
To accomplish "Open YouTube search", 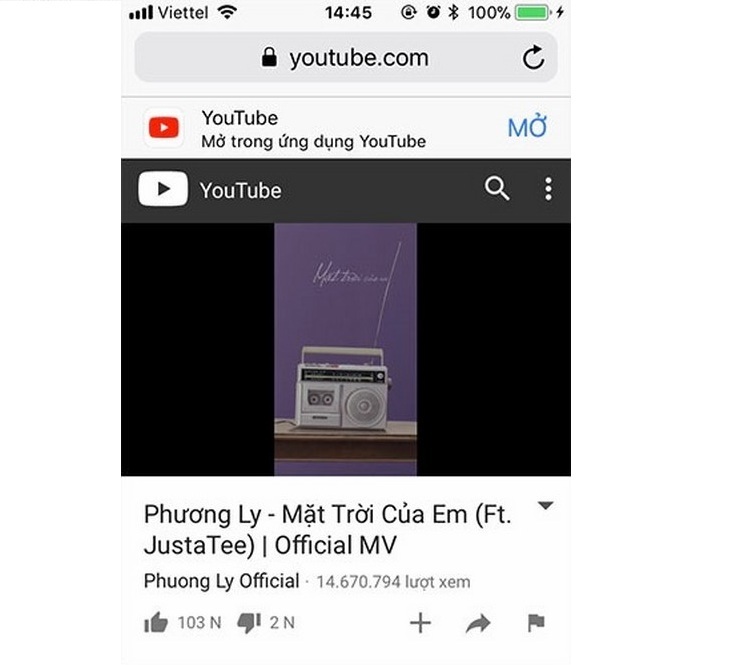I will point(497,189).
